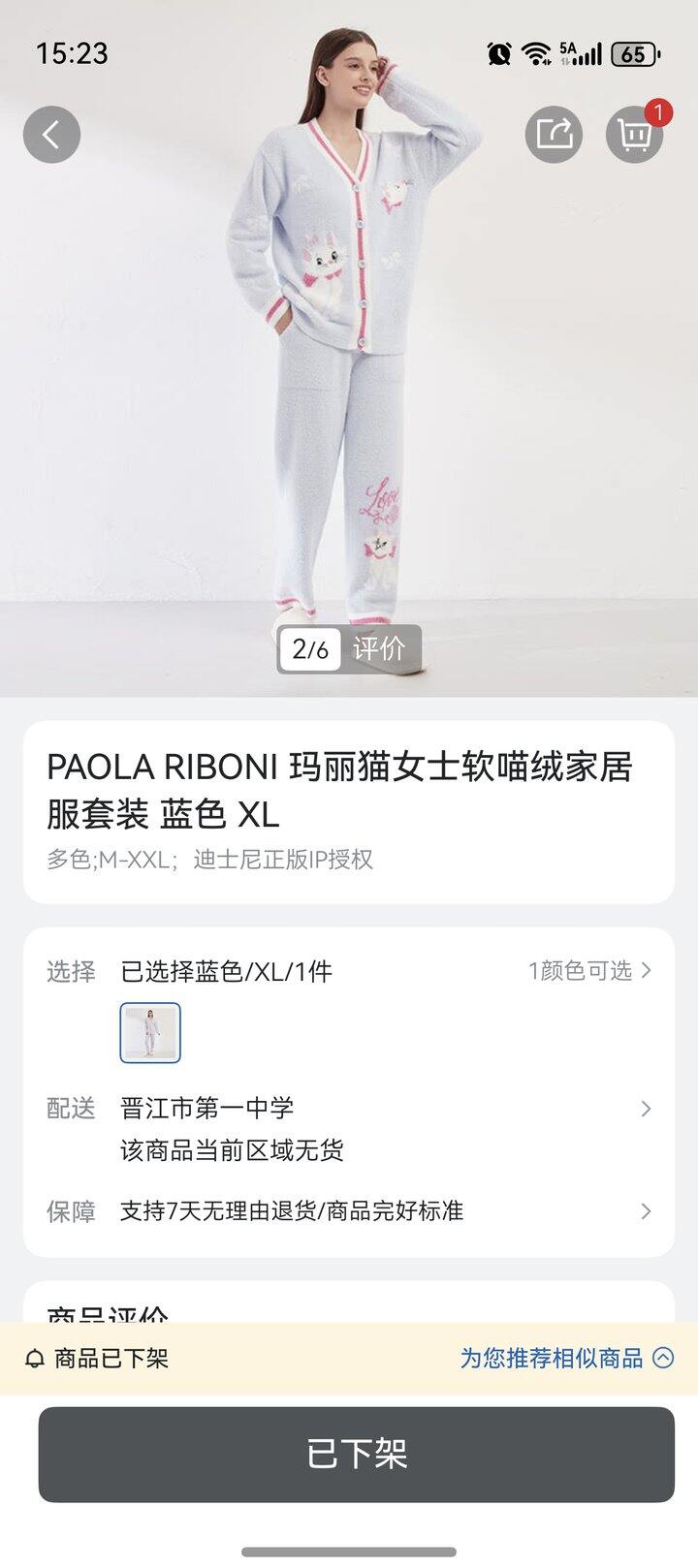Open the shopping cart
This screenshot has height=1568, width=698.
(634, 135)
